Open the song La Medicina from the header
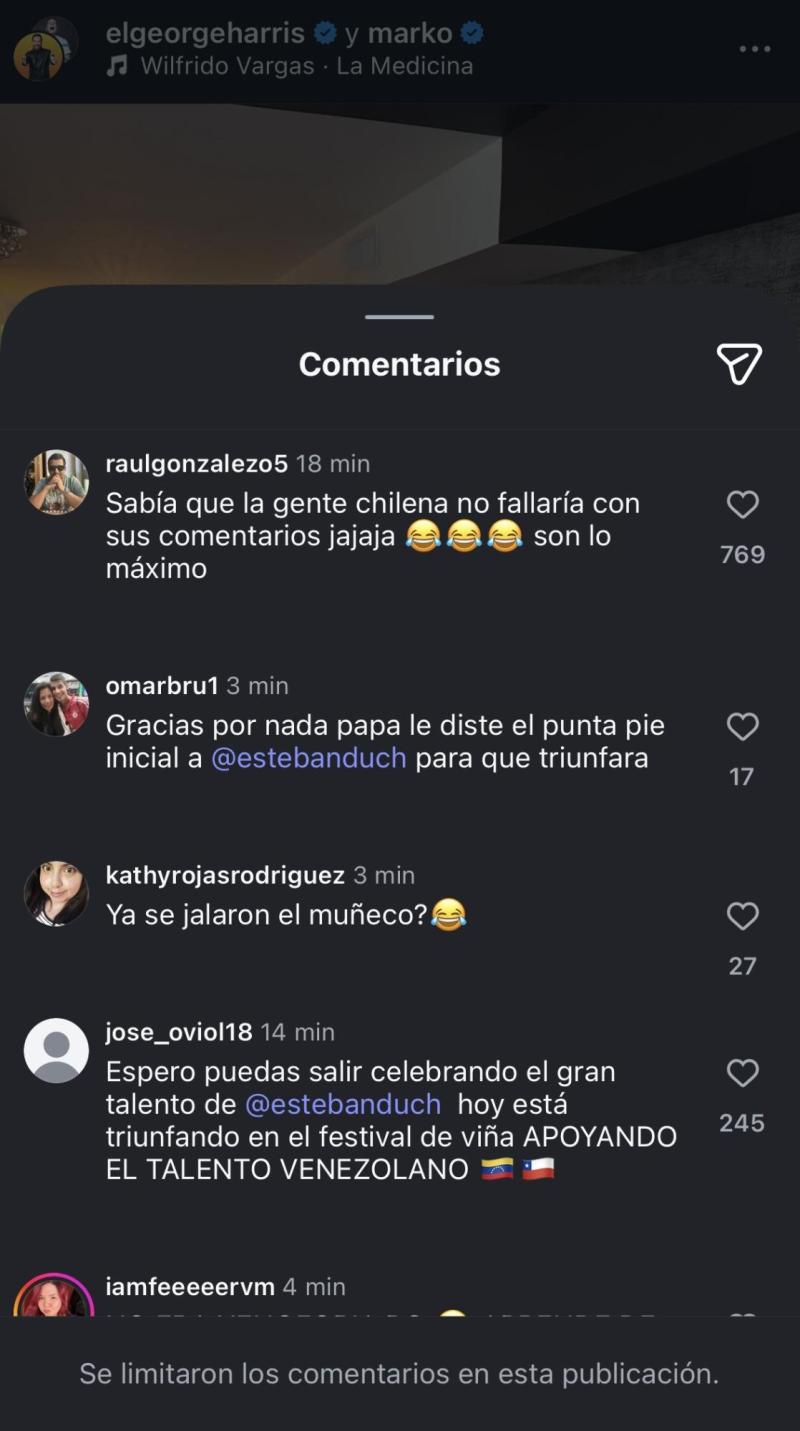Viewport: 800px width, 1431px height. coord(400,65)
